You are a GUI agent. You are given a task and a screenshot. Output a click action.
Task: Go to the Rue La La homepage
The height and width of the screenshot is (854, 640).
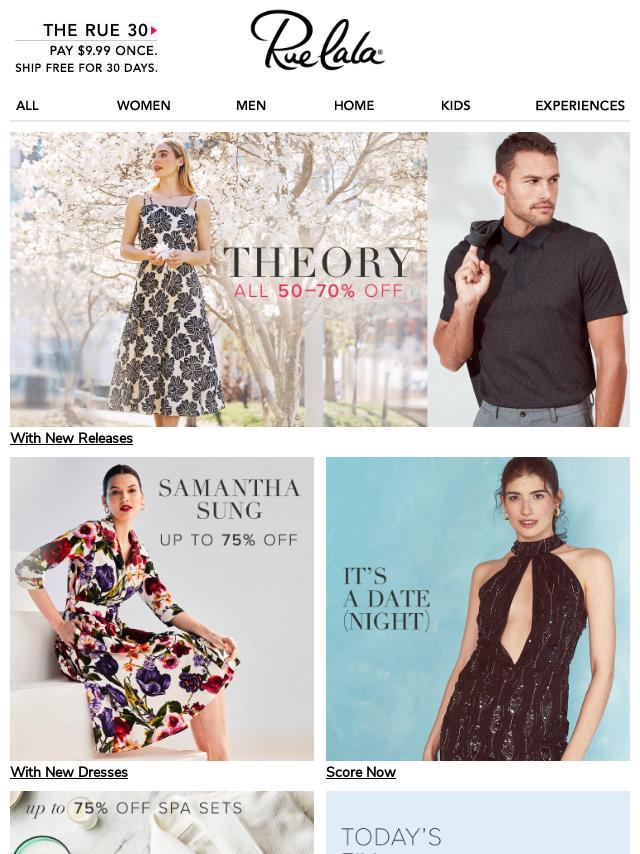coord(317,42)
